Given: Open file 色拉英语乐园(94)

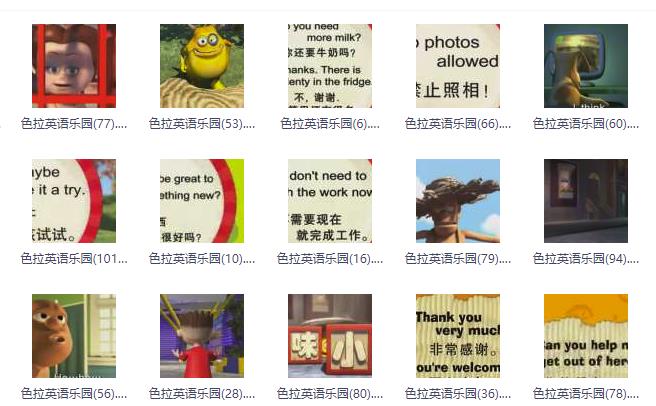Looking at the screenshot, I should click(x=586, y=201).
